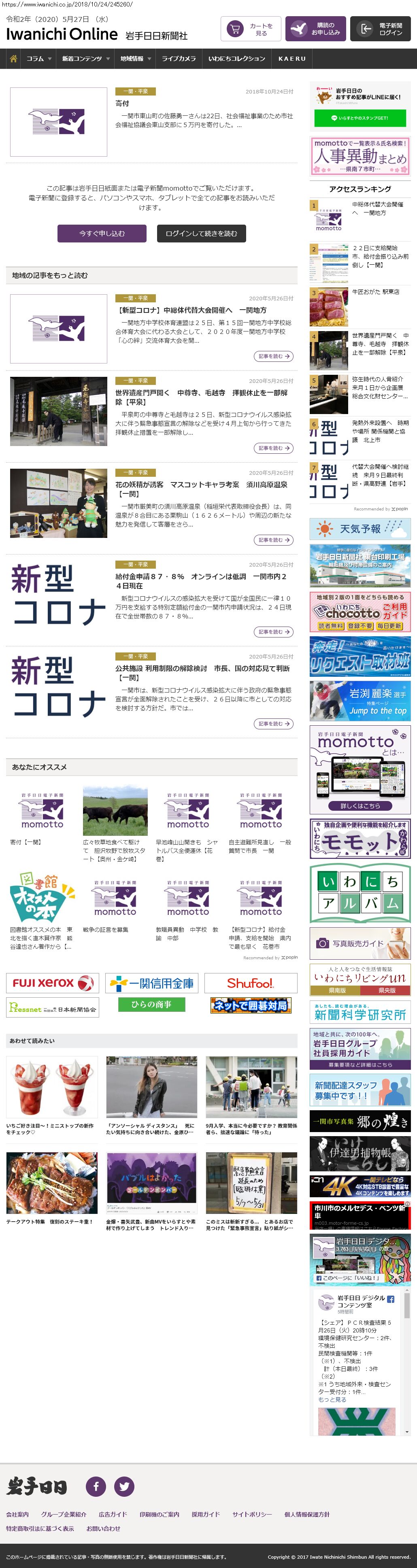This screenshot has width=417, height=1568.
Task: Open the Twitter icon in footer
Action: coord(124,1486)
